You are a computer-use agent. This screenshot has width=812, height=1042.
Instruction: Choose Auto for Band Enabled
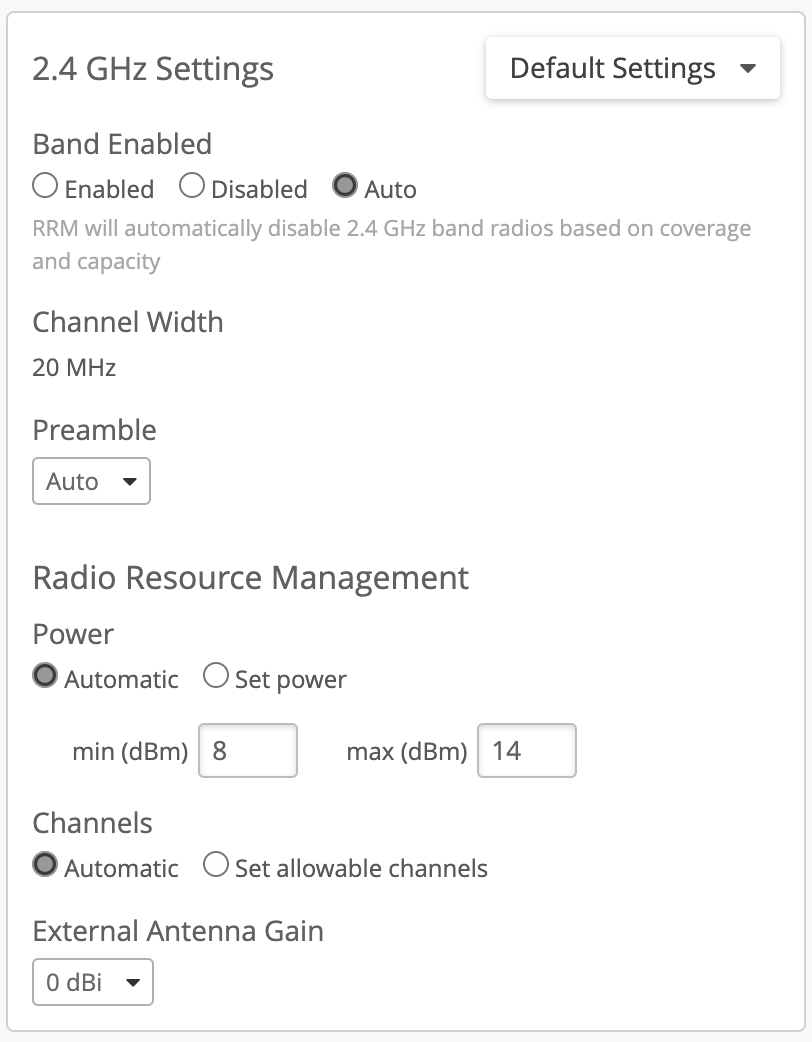pyautogui.click(x=345, y=186)
